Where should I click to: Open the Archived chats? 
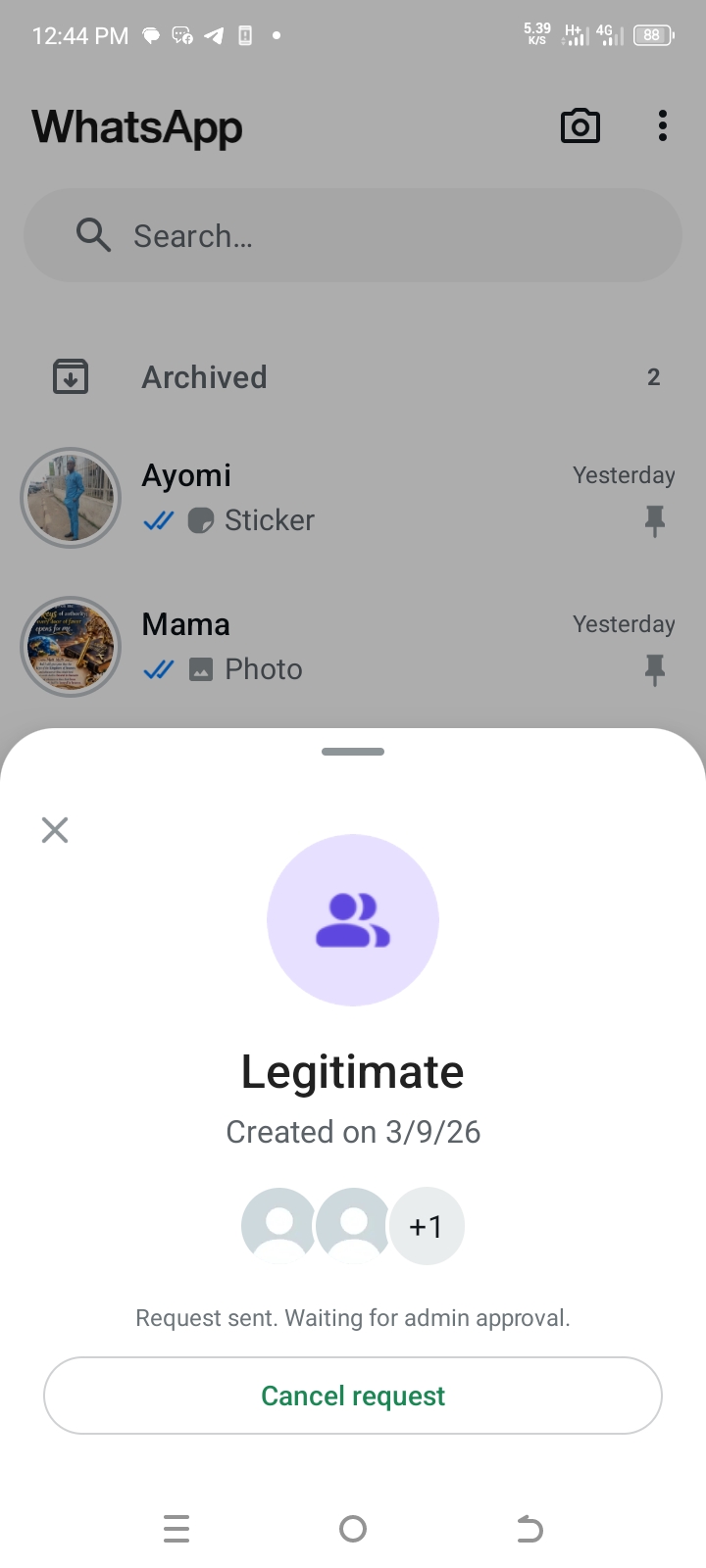(x=353, y=377)
